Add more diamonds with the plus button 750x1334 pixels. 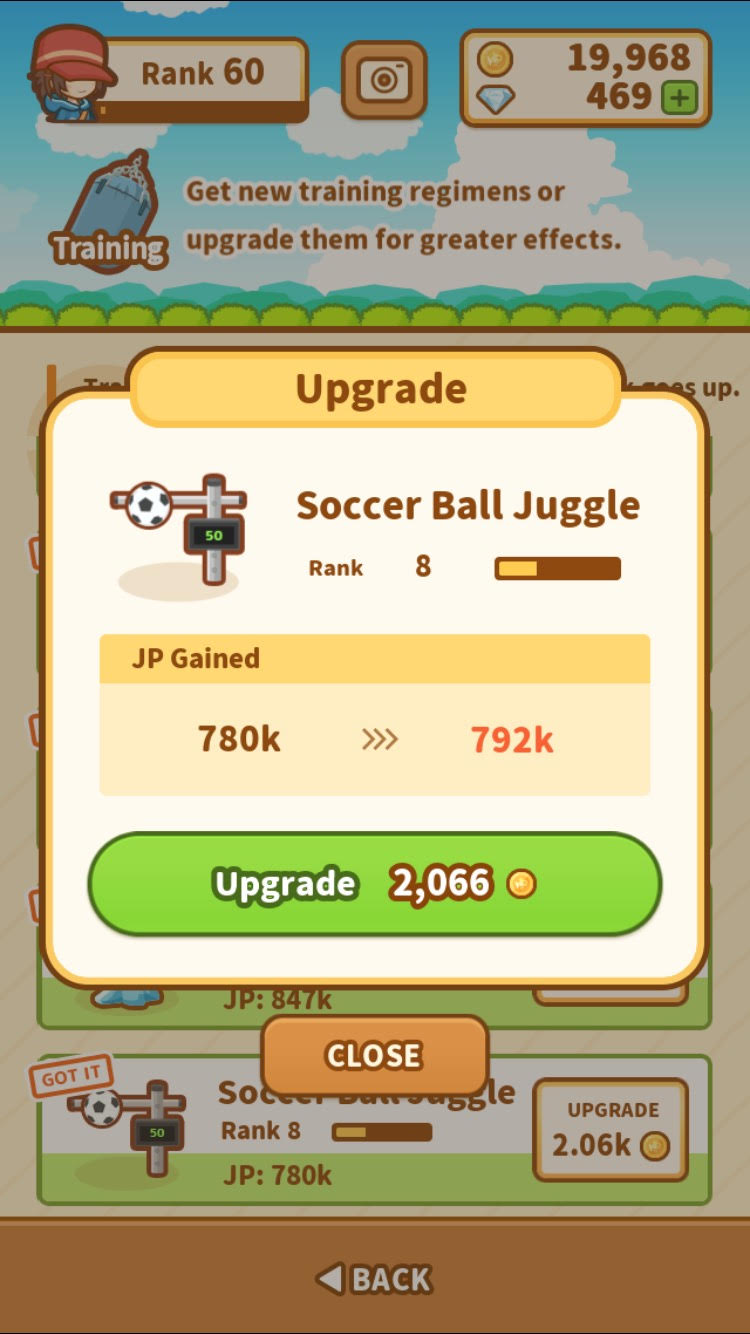pyautogui.click(x=680, y=99)
